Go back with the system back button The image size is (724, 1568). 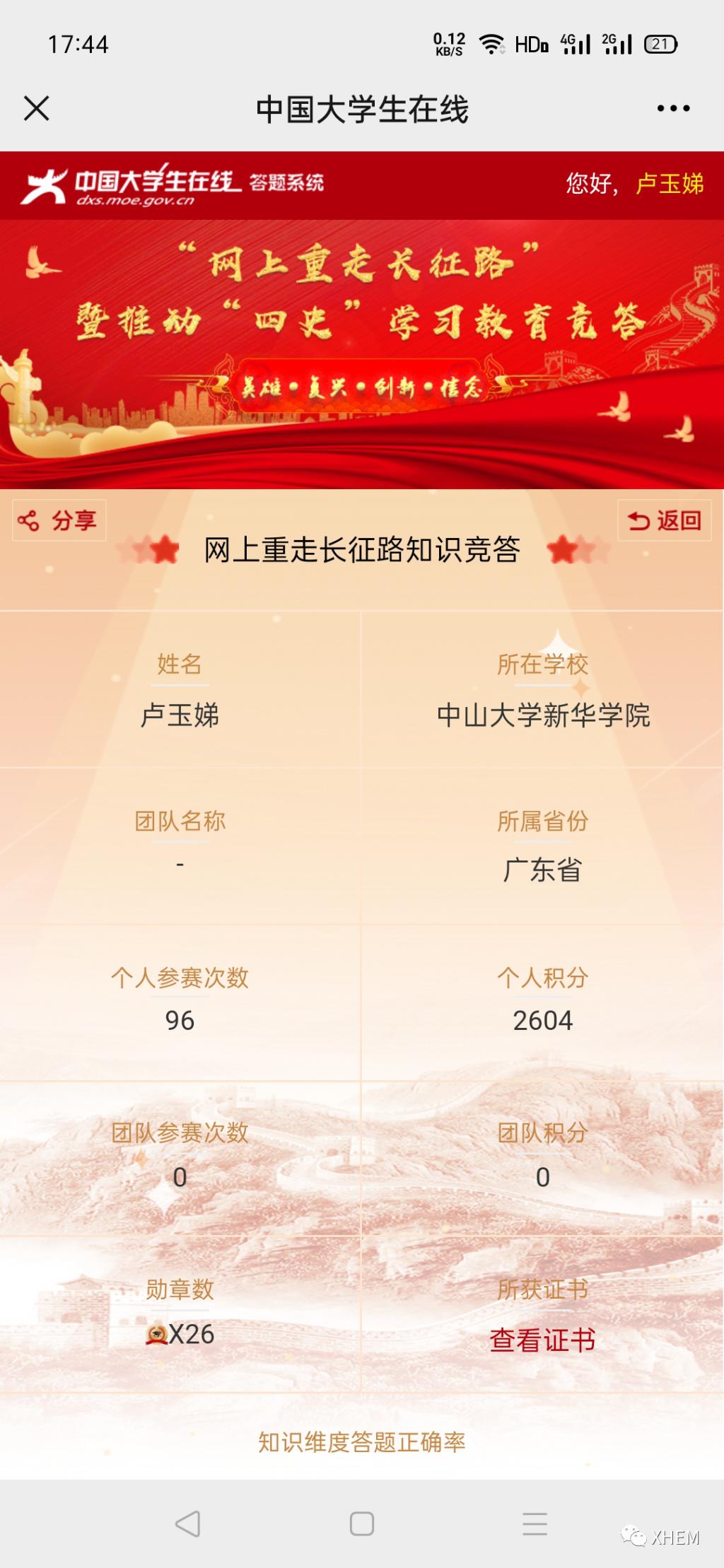(188, 1523)
